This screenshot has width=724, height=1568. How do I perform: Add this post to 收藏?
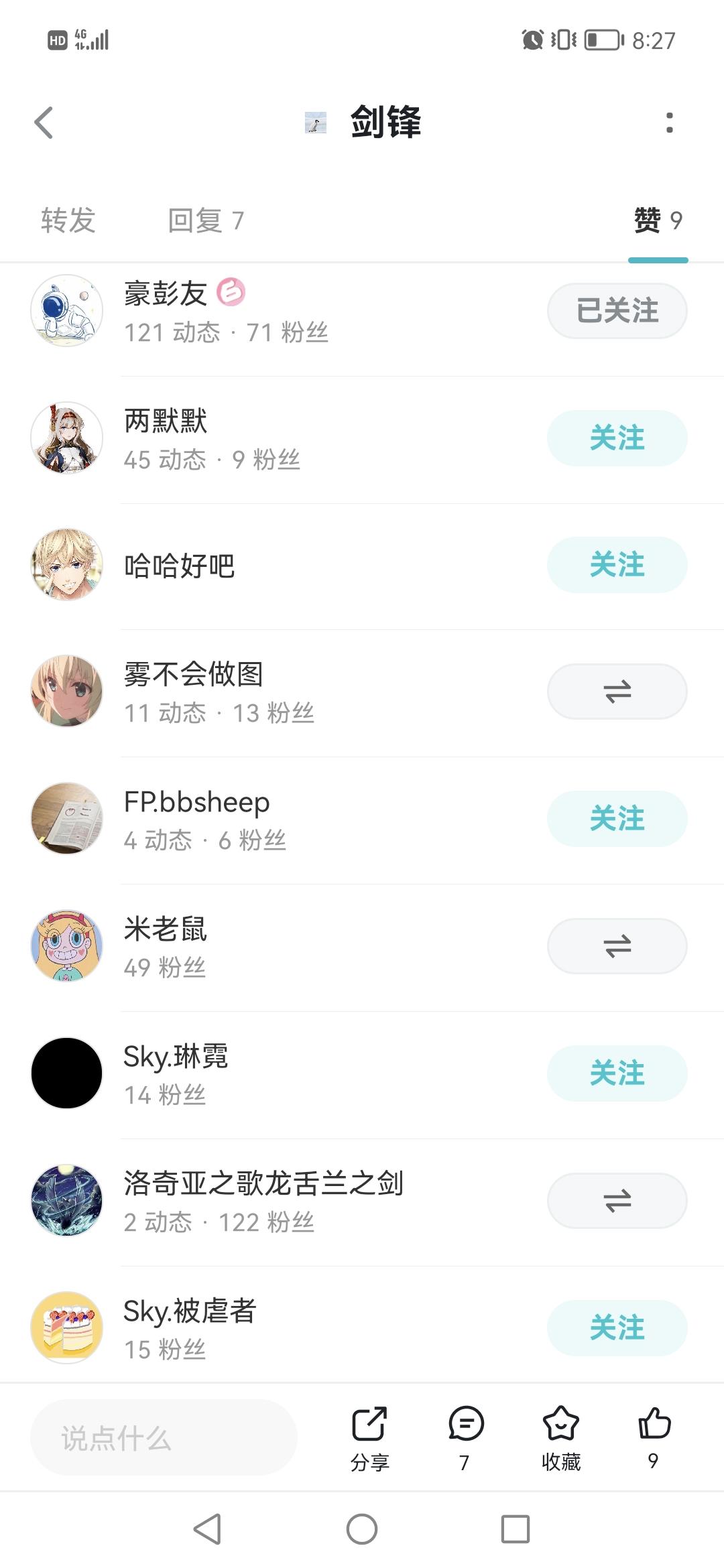tap(561, 1437)
